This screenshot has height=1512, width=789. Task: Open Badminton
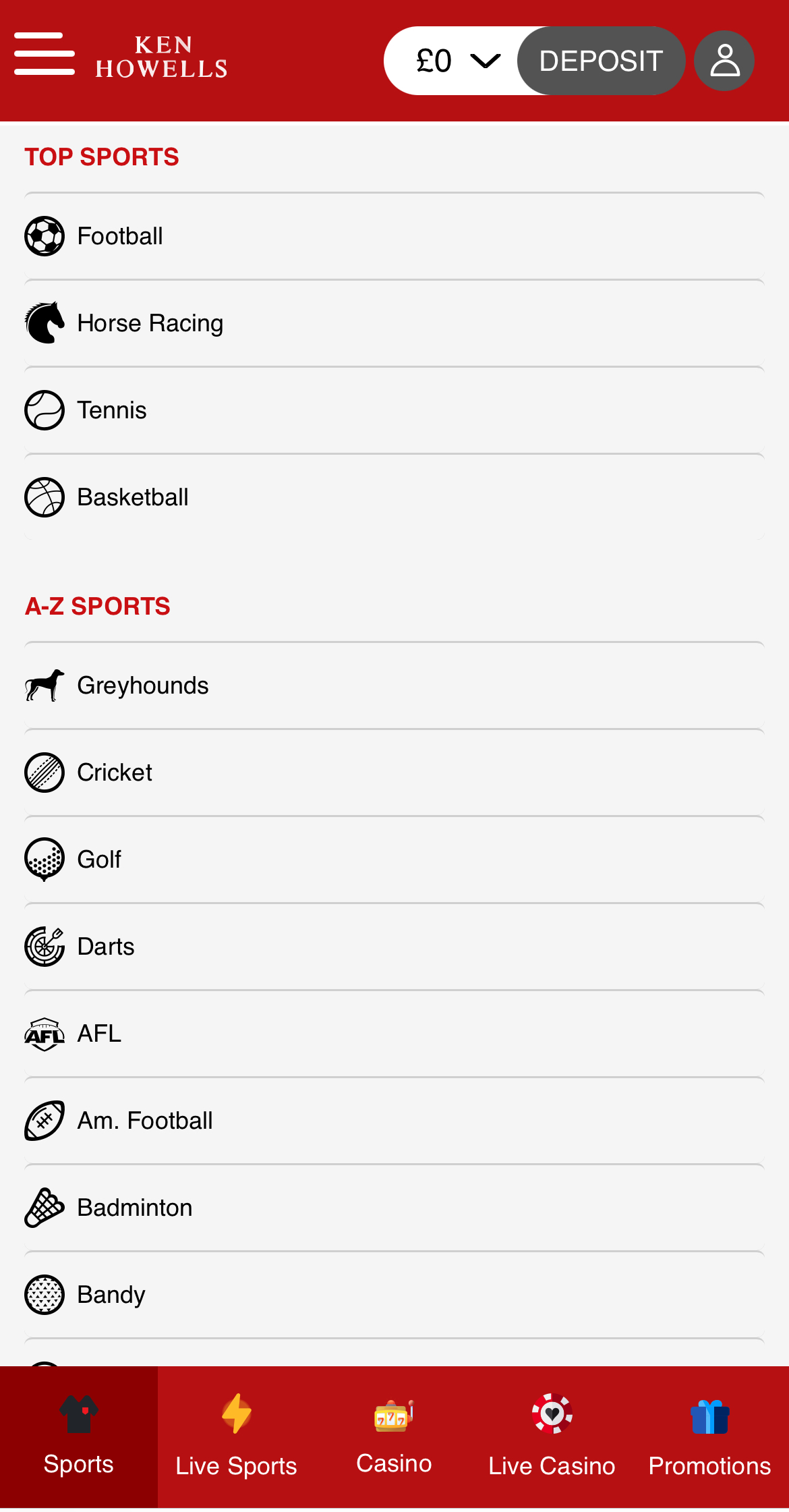pos(135,1208)
